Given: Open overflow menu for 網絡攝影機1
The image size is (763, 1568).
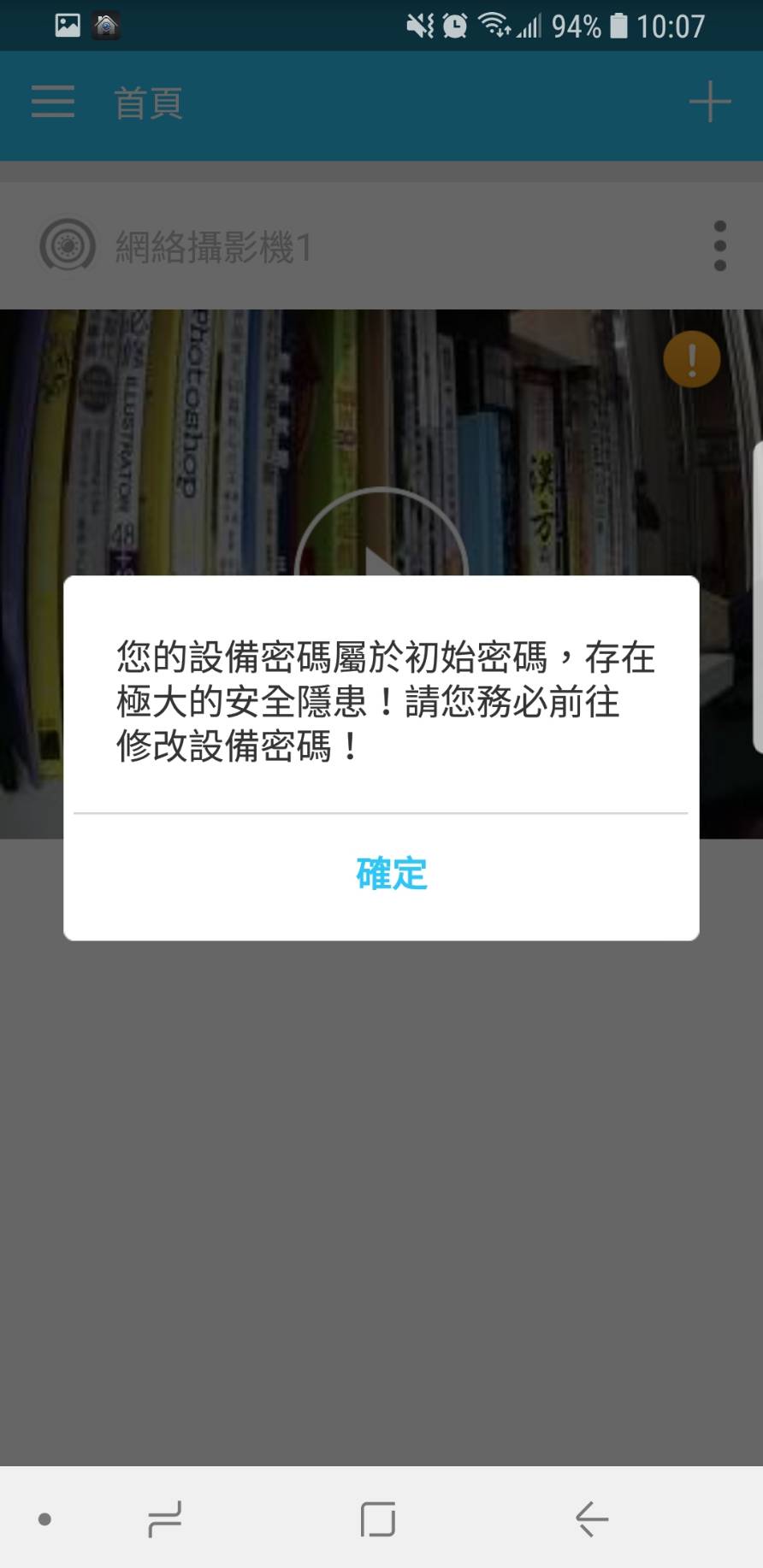Looking at the screenshot, I should point(720,245).
